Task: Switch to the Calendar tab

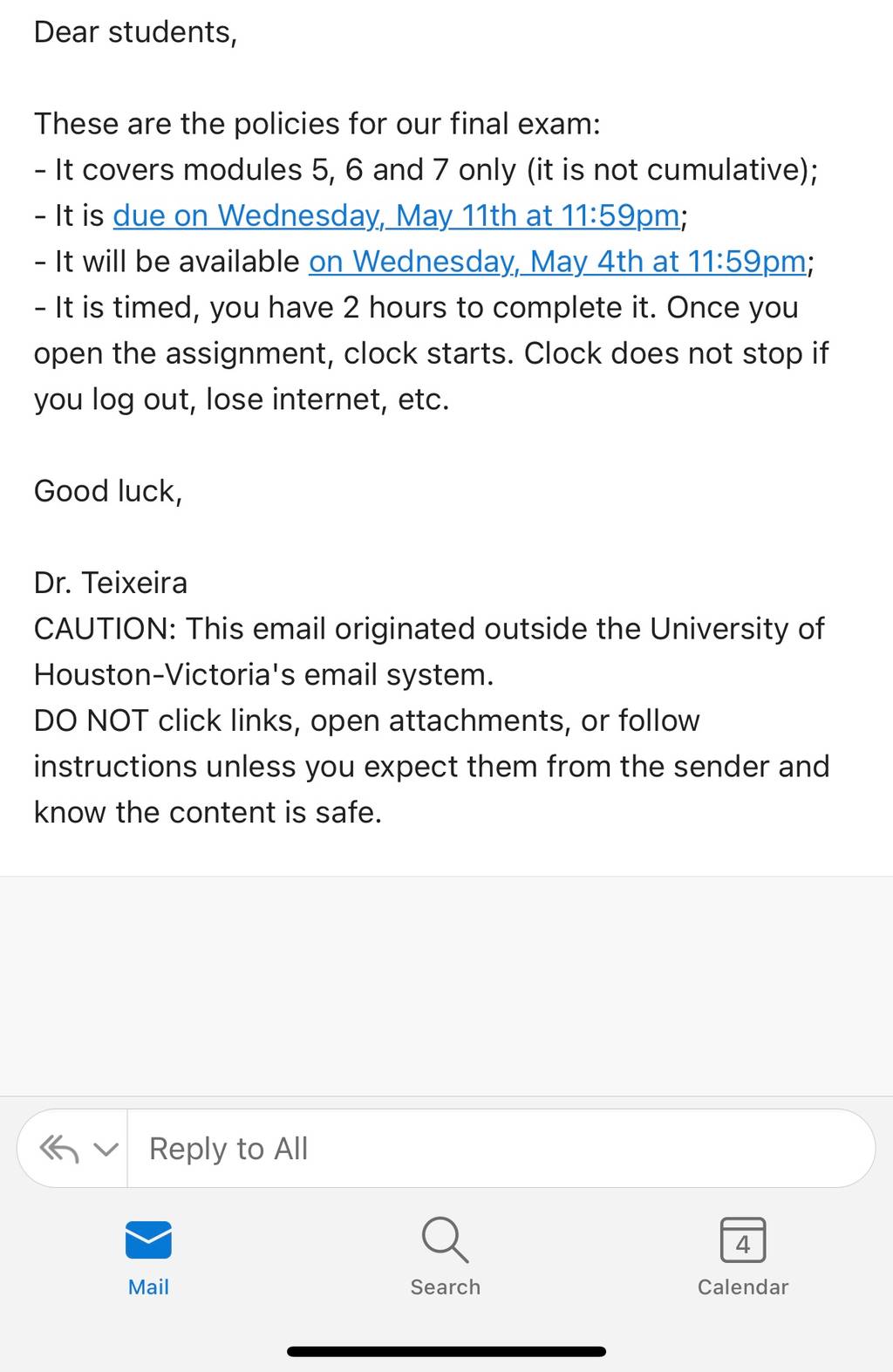Action: [x=743, y=1258]
